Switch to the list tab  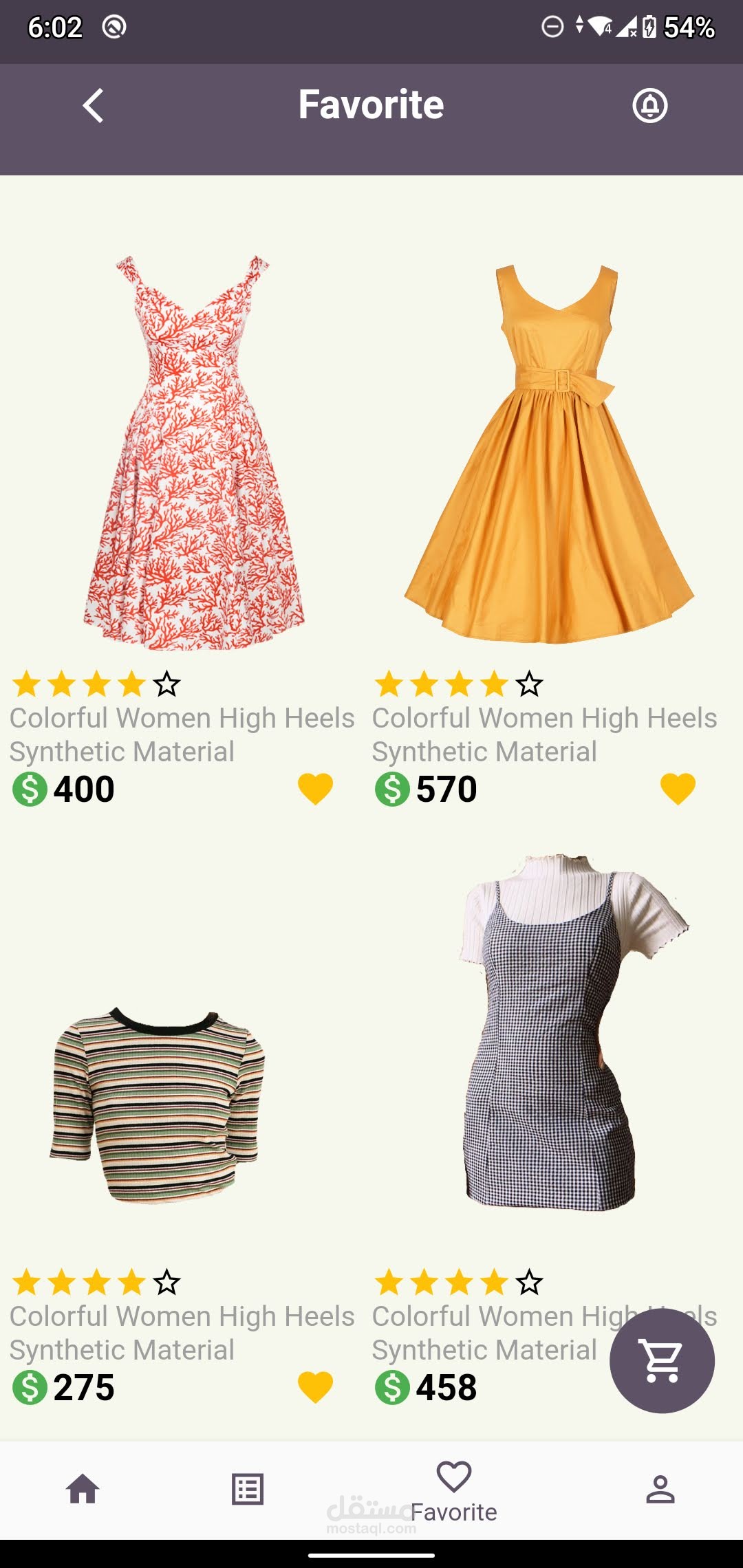click(x=248, y=1490)
